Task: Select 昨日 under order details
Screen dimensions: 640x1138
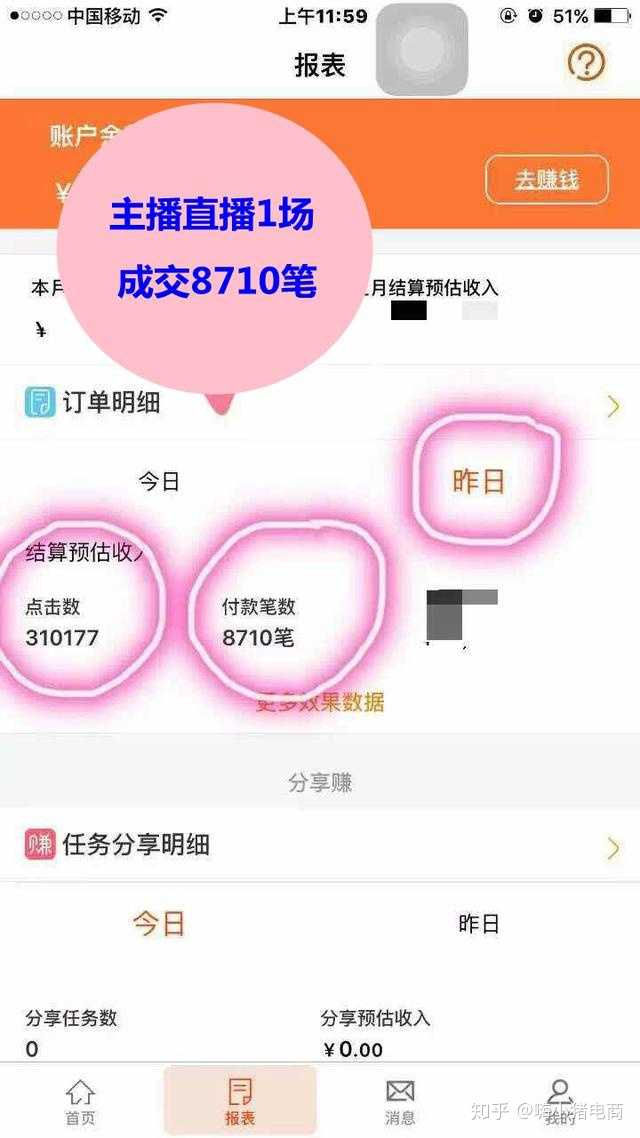Action: click(478, 482)
